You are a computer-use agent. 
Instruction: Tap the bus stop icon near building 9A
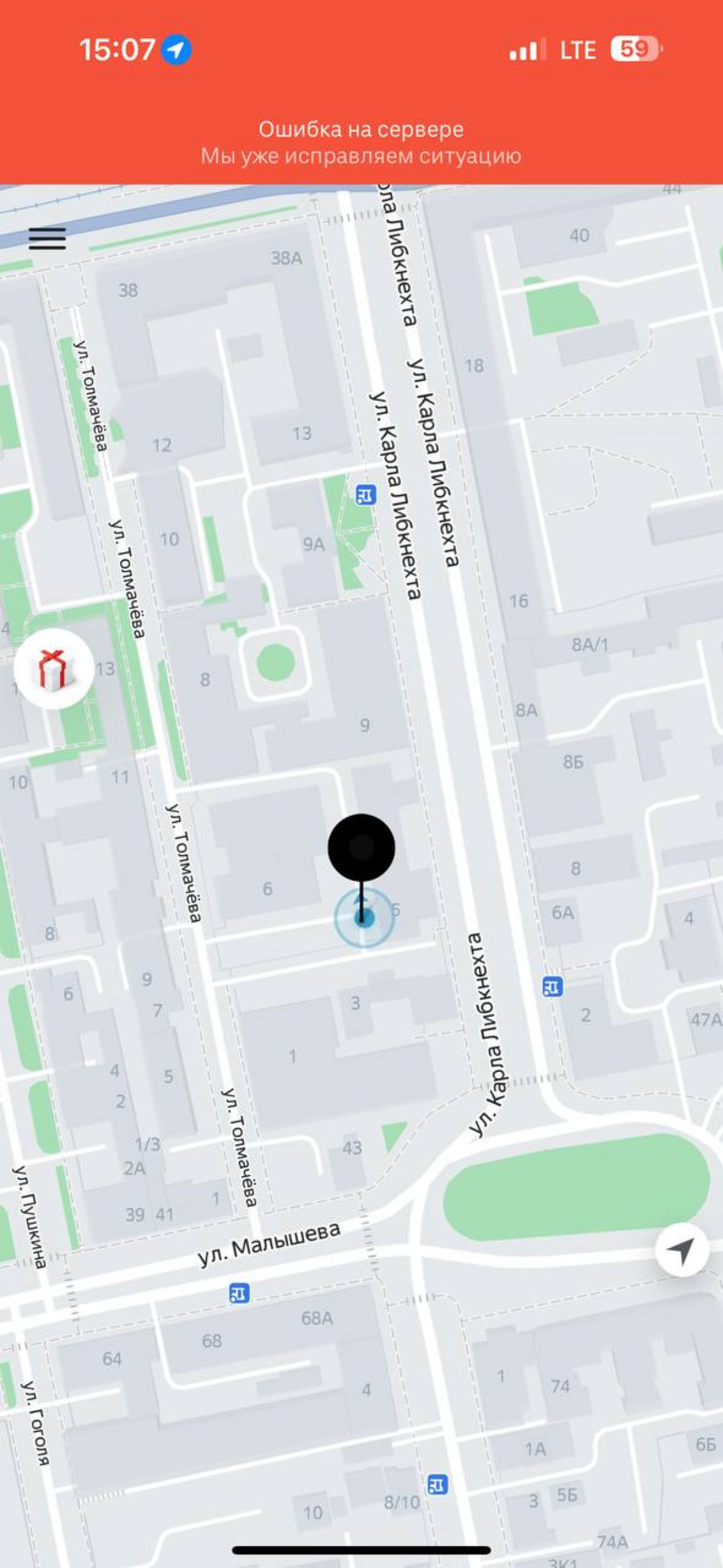[365, 495]
